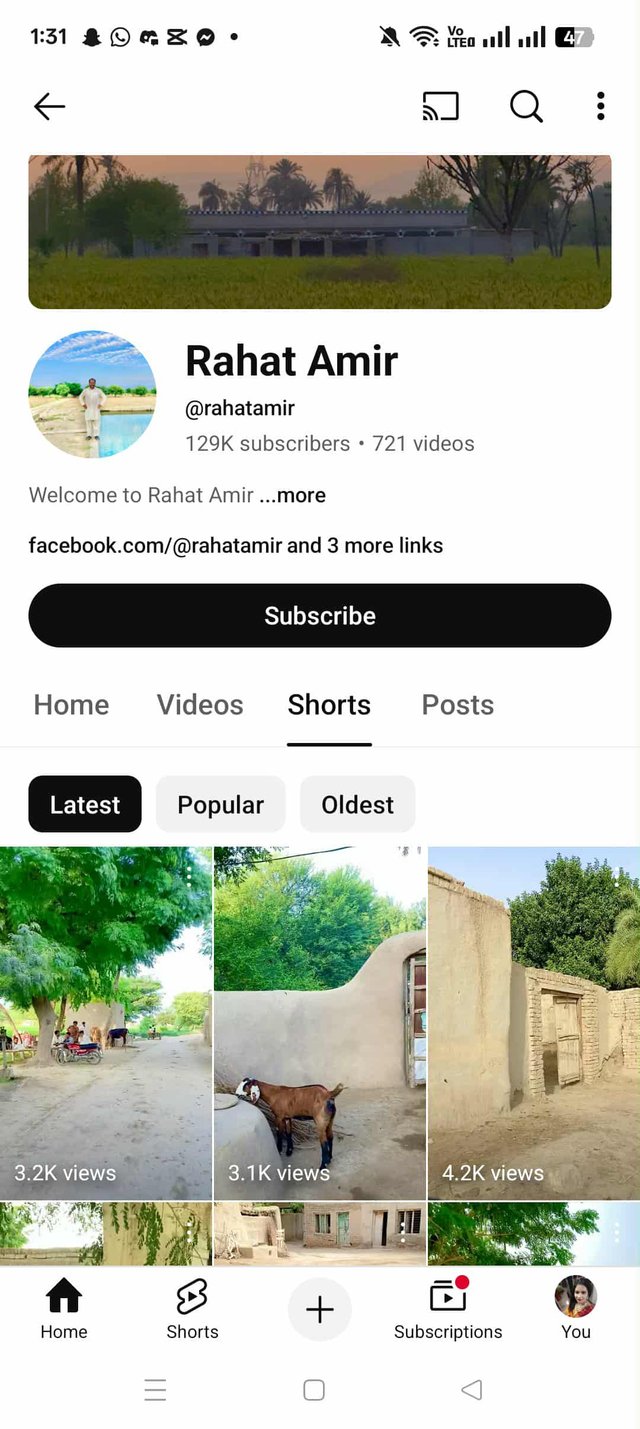Viewport: 640px width, 1429px height.
Task: Switch to the Posts tab
Action: click(458, 705)
